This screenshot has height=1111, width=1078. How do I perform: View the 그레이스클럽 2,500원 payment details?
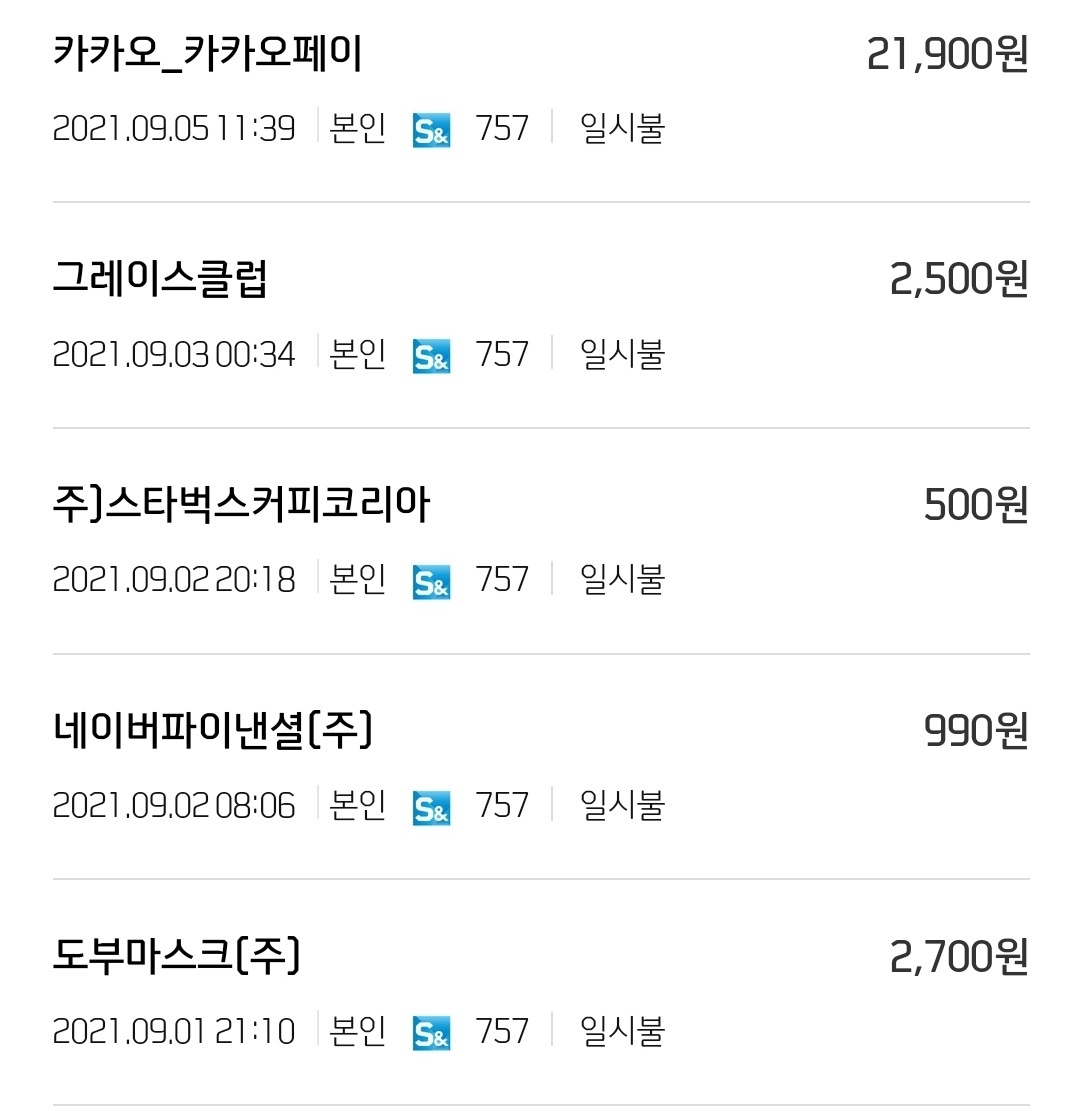(540, 315)
